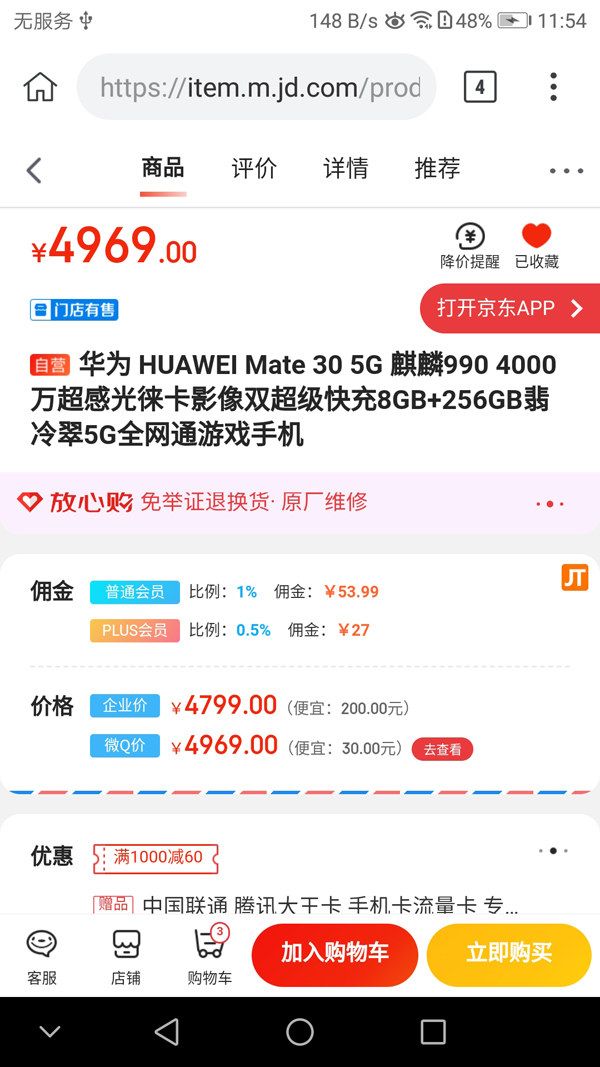This screenshot has width=600, height=1067.
Task: Switch to the 推荐 tab
Action: [437, 168]
